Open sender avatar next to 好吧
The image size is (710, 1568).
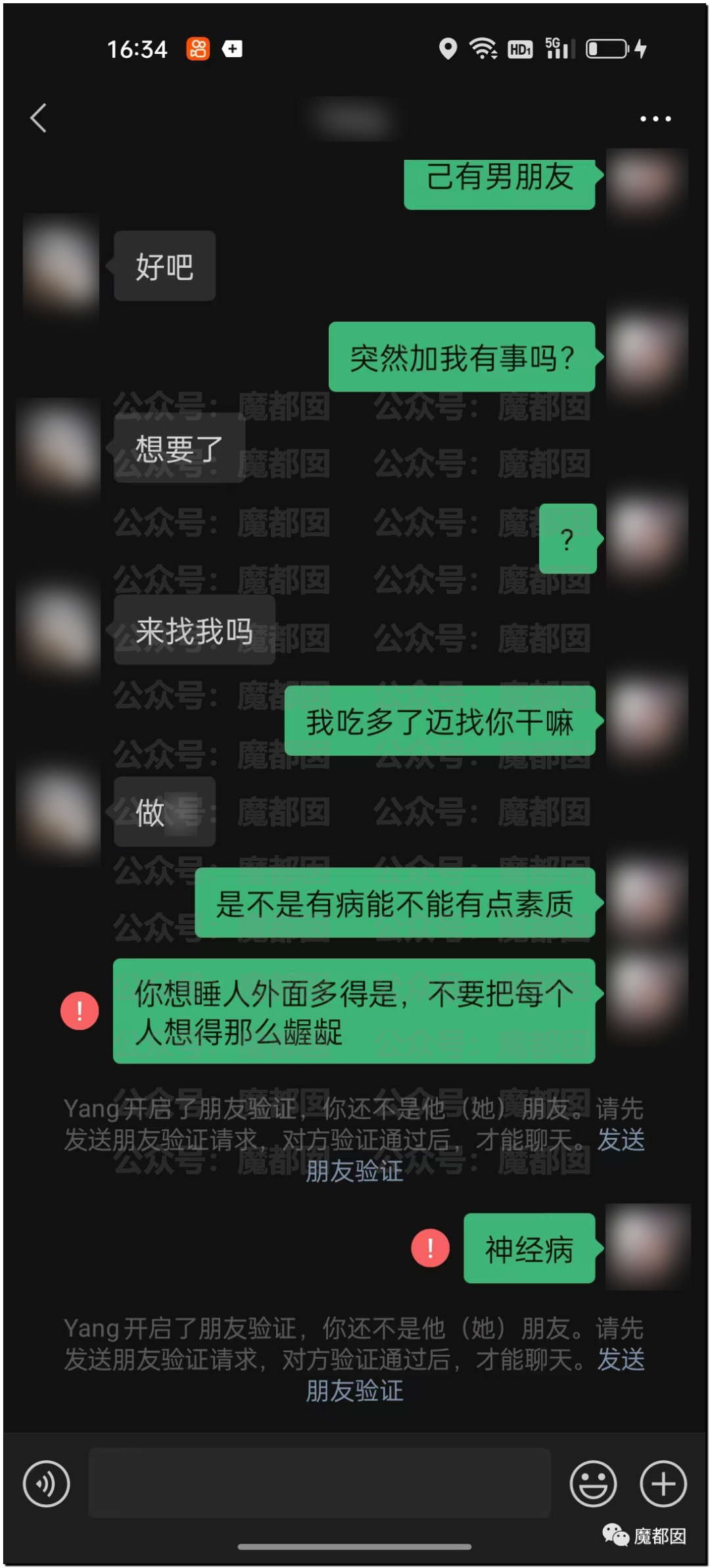(60, 265)
